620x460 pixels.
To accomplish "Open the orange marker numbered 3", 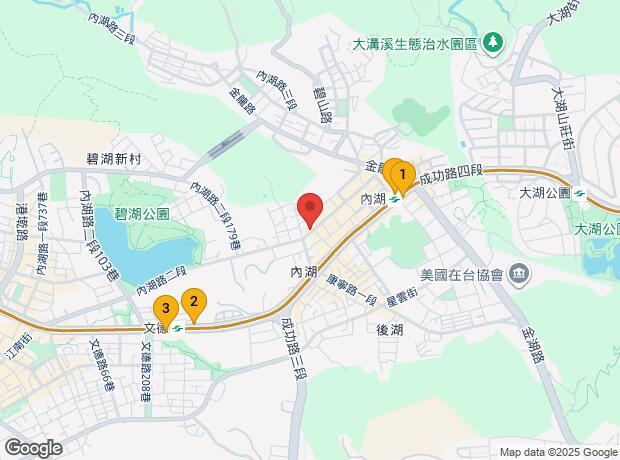I will coord(166,308).
